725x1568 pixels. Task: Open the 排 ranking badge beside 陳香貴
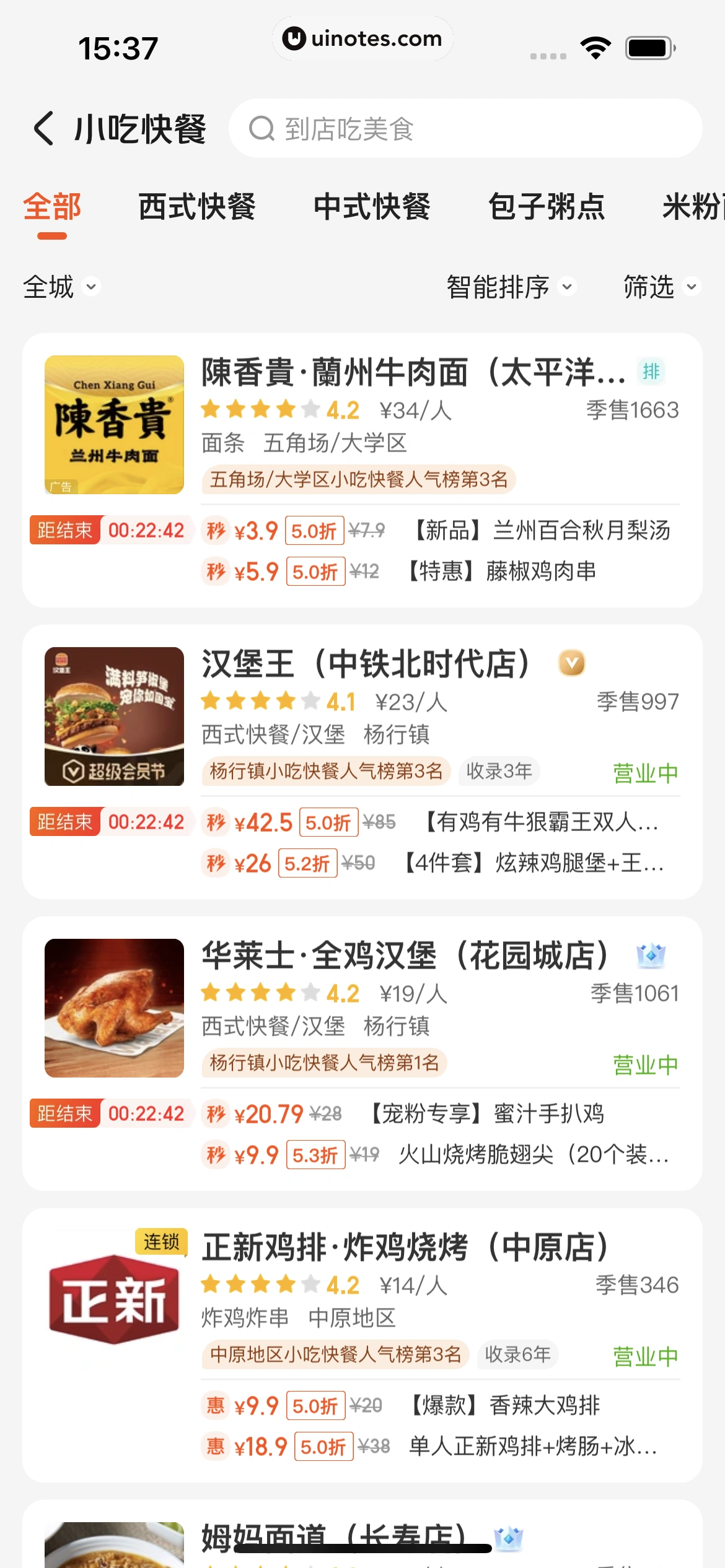[x=652, y=372]
